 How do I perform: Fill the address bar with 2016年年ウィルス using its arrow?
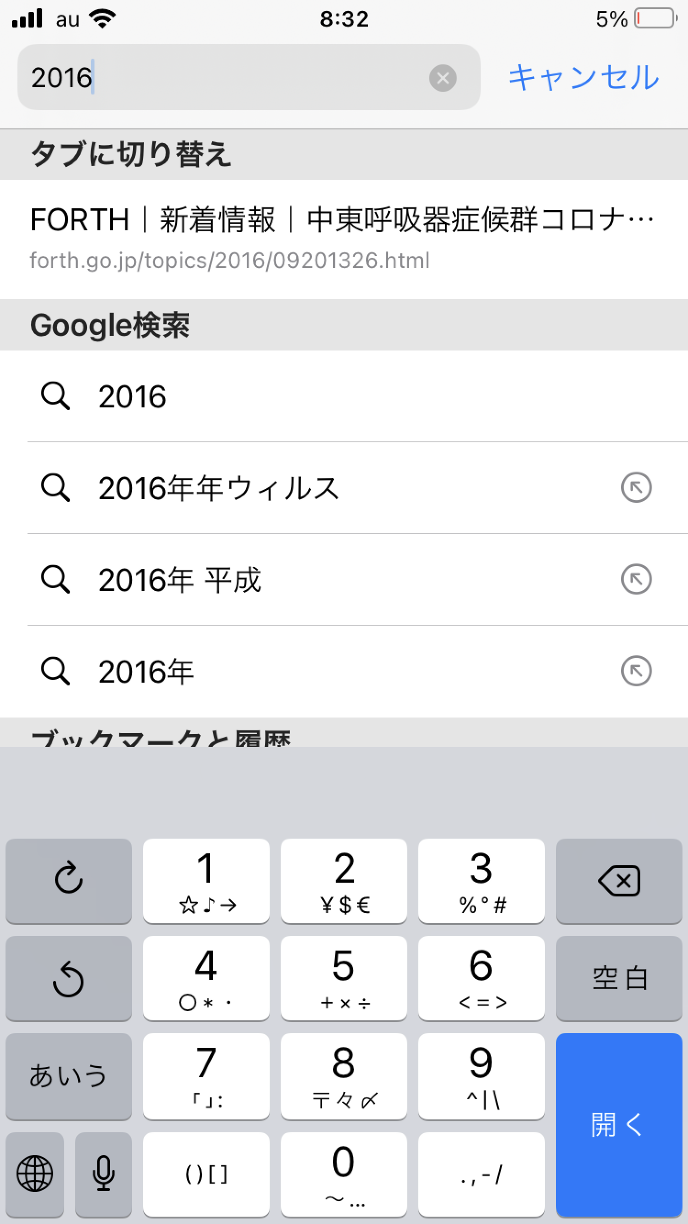coord(636,488)
